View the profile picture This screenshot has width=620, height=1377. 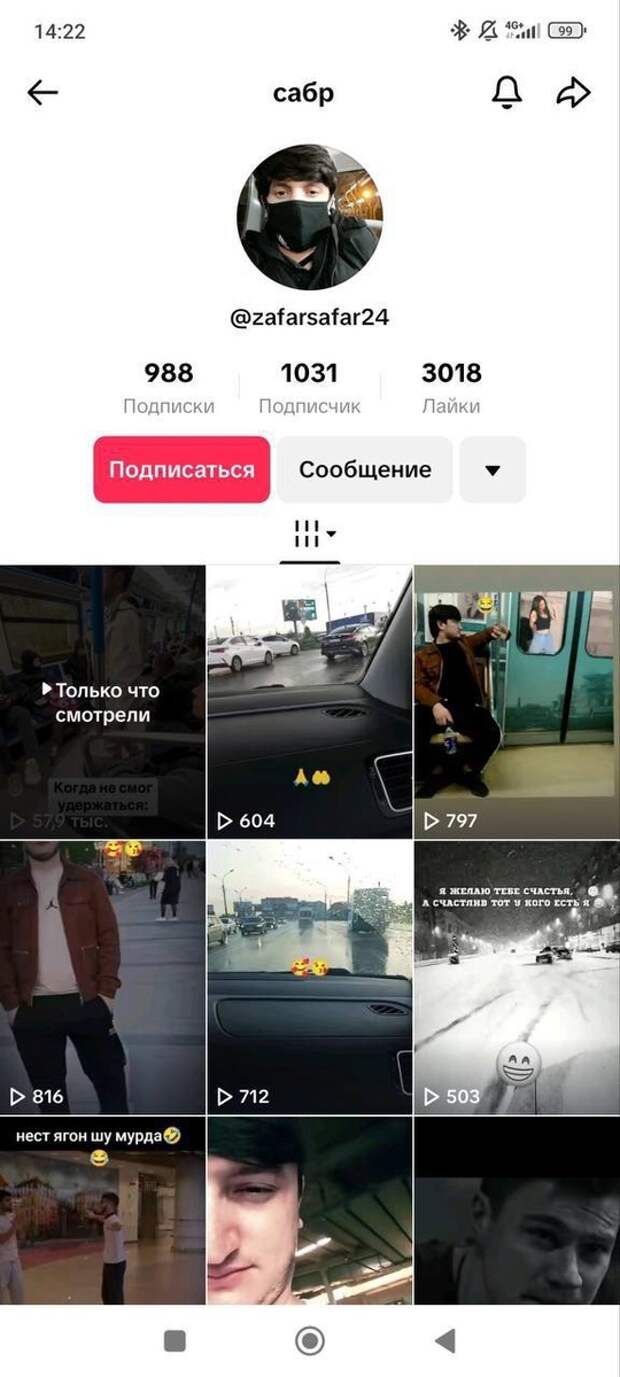pyautogui.click(x=309, y=217)
